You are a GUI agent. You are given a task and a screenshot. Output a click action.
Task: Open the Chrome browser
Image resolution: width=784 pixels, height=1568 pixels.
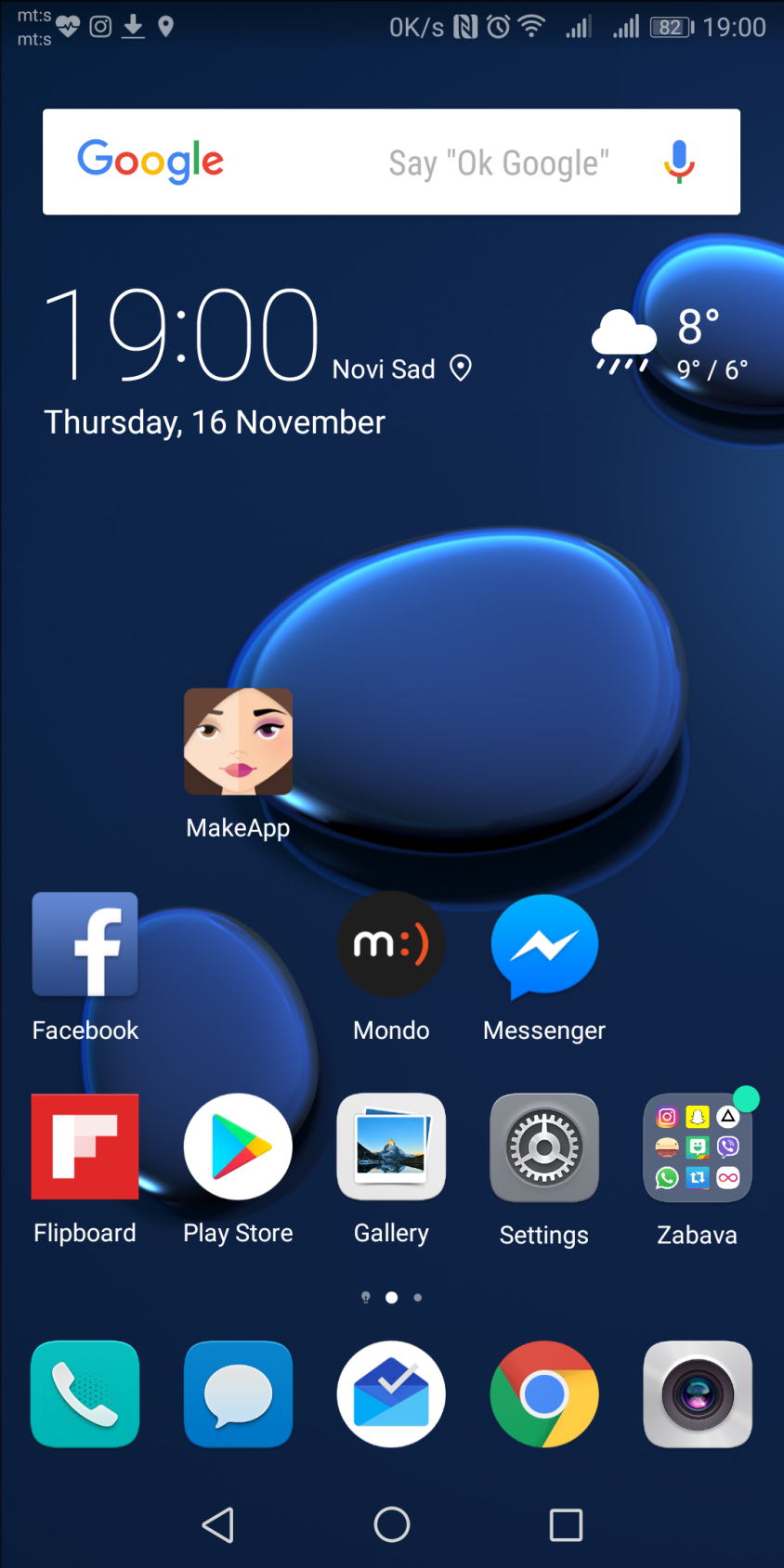coord(544,1394)
